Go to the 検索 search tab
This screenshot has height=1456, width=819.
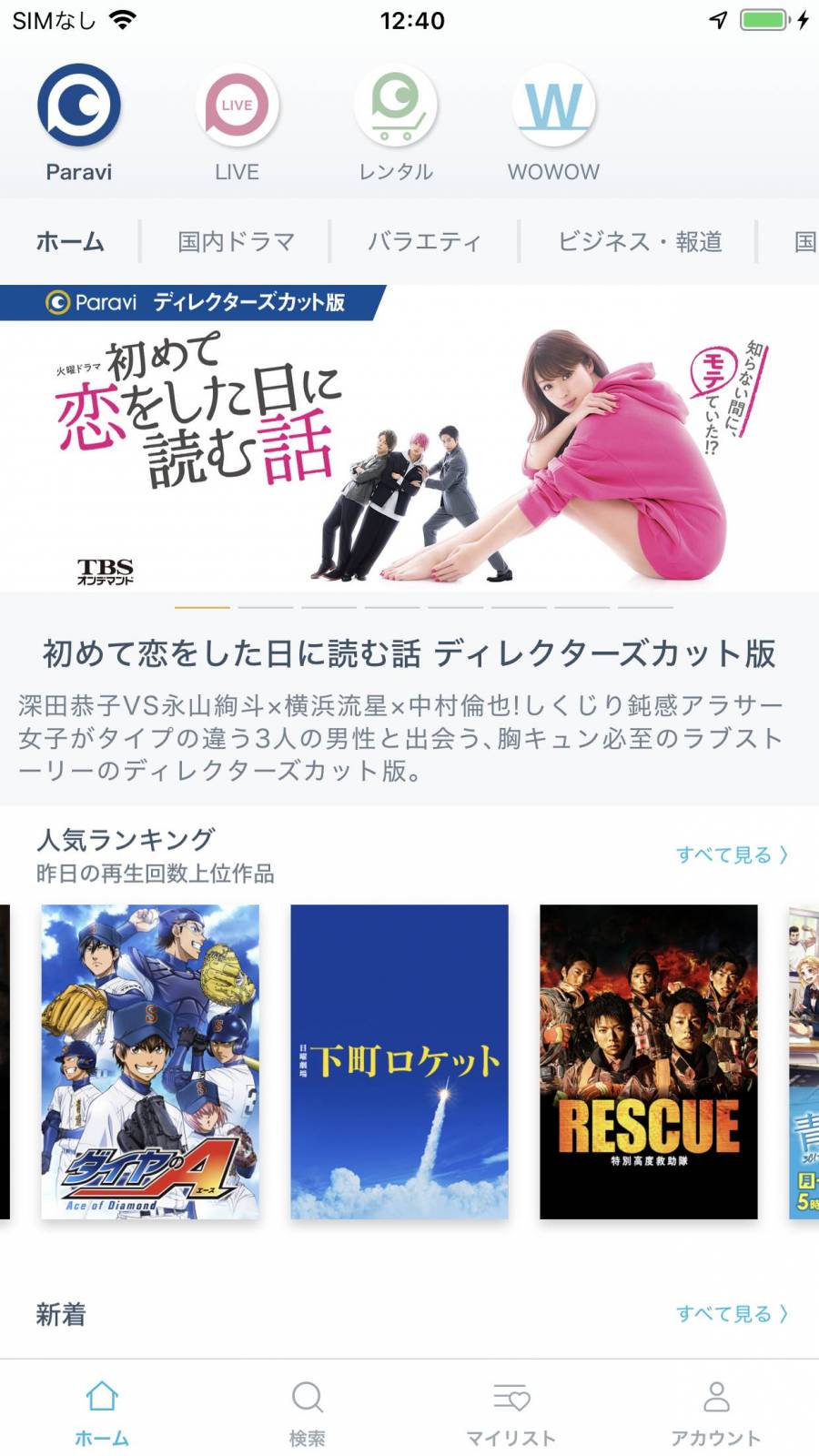click(x=308, y=1413)
